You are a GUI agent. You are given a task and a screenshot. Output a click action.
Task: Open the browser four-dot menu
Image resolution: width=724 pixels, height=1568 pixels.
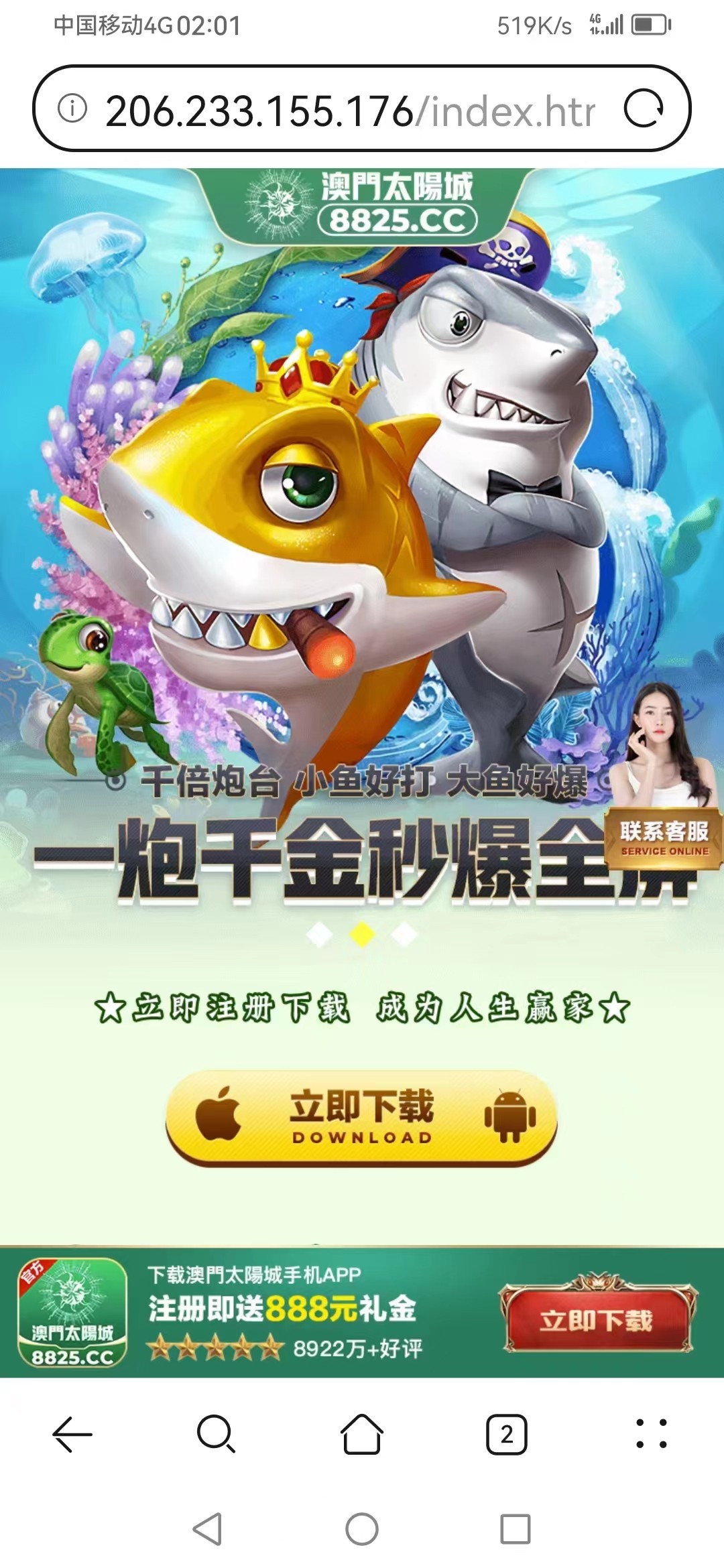(x=651, y=1434)
